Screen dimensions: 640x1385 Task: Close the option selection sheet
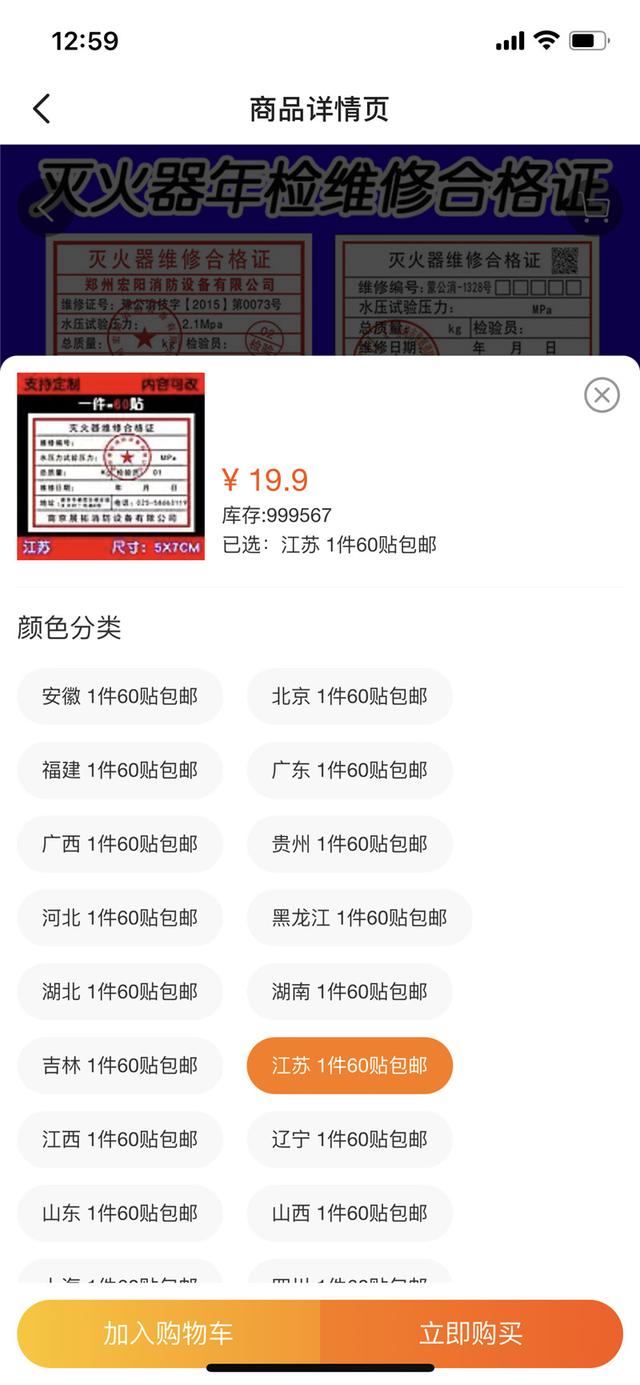coord(601,395)
